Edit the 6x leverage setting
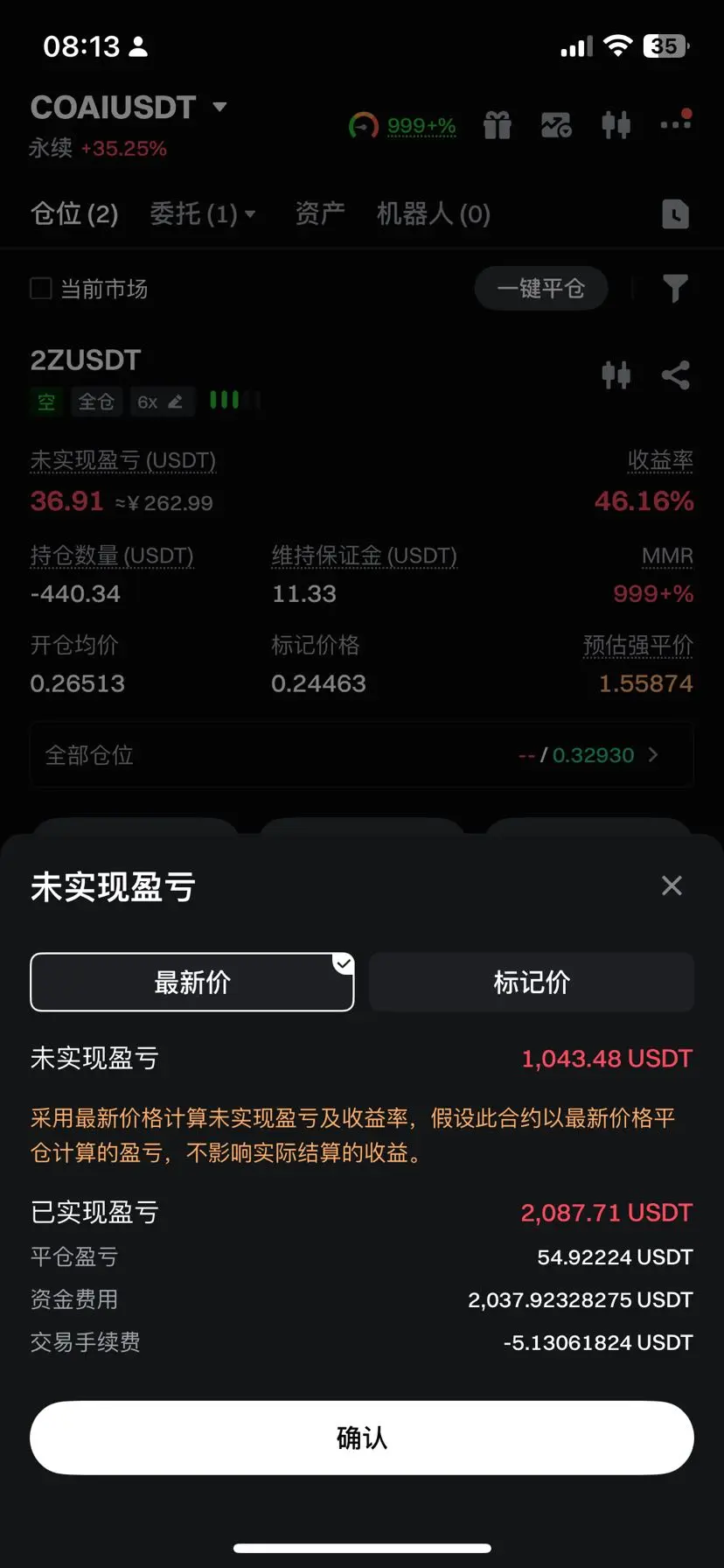The height and width of the screenshot is (1568, 724). (x=160, y=402)
